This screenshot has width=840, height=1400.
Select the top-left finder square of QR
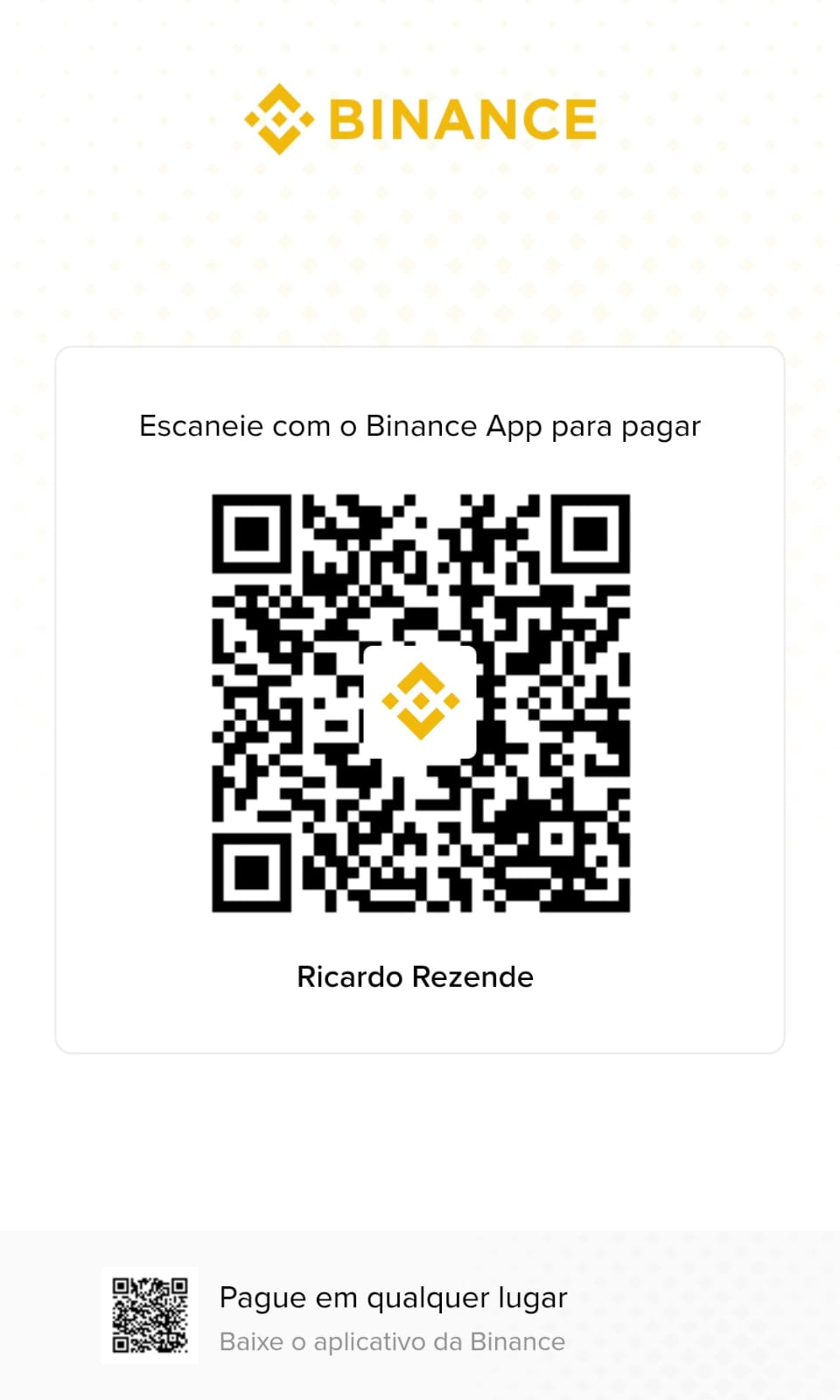pos(252,535)
